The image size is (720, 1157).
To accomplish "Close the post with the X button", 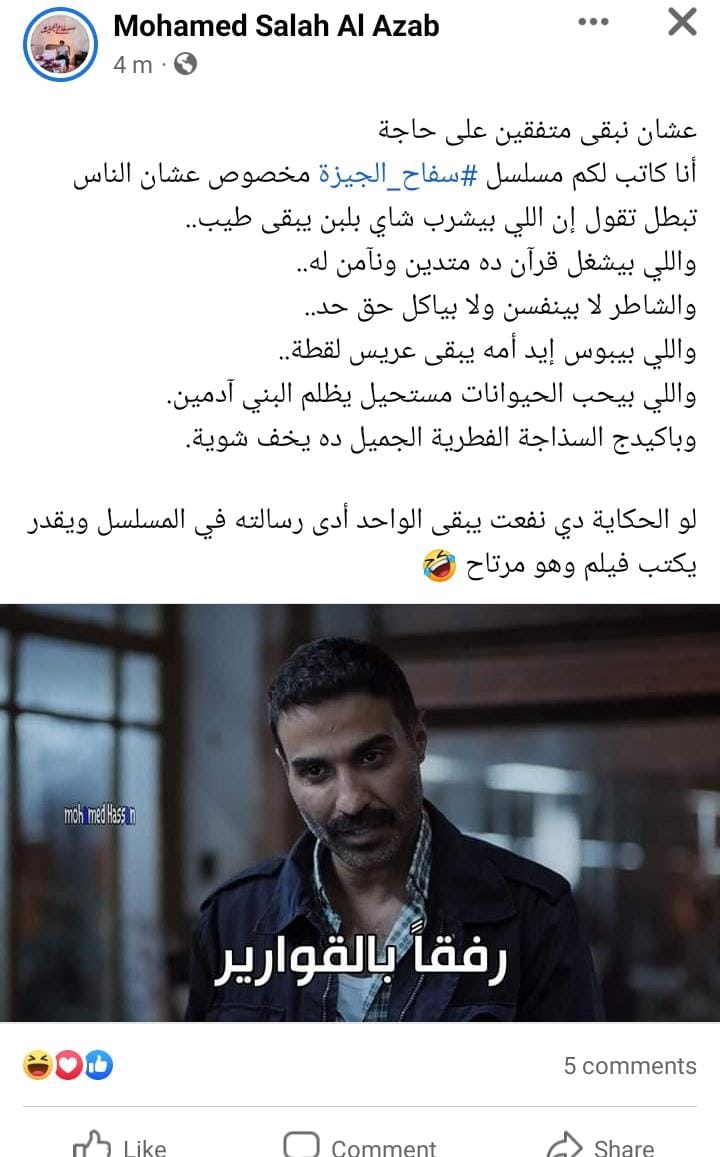I will click(x=682, y=22).
